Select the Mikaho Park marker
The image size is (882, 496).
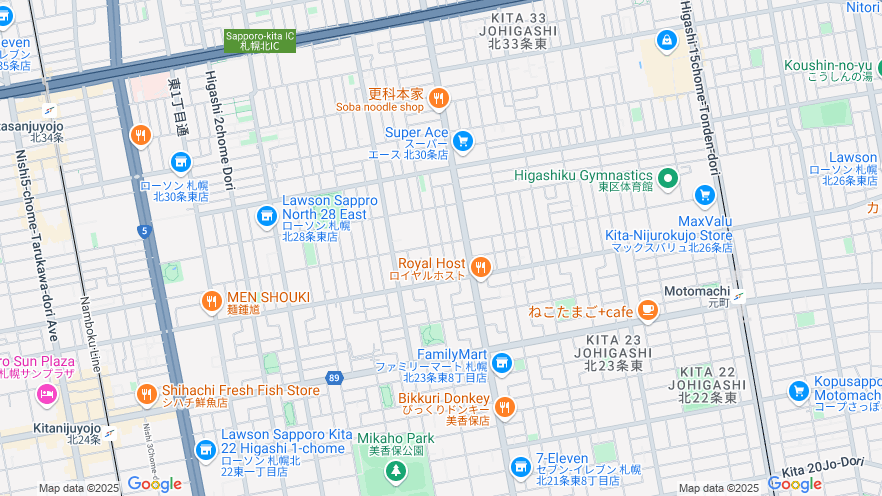coord(395,469)
